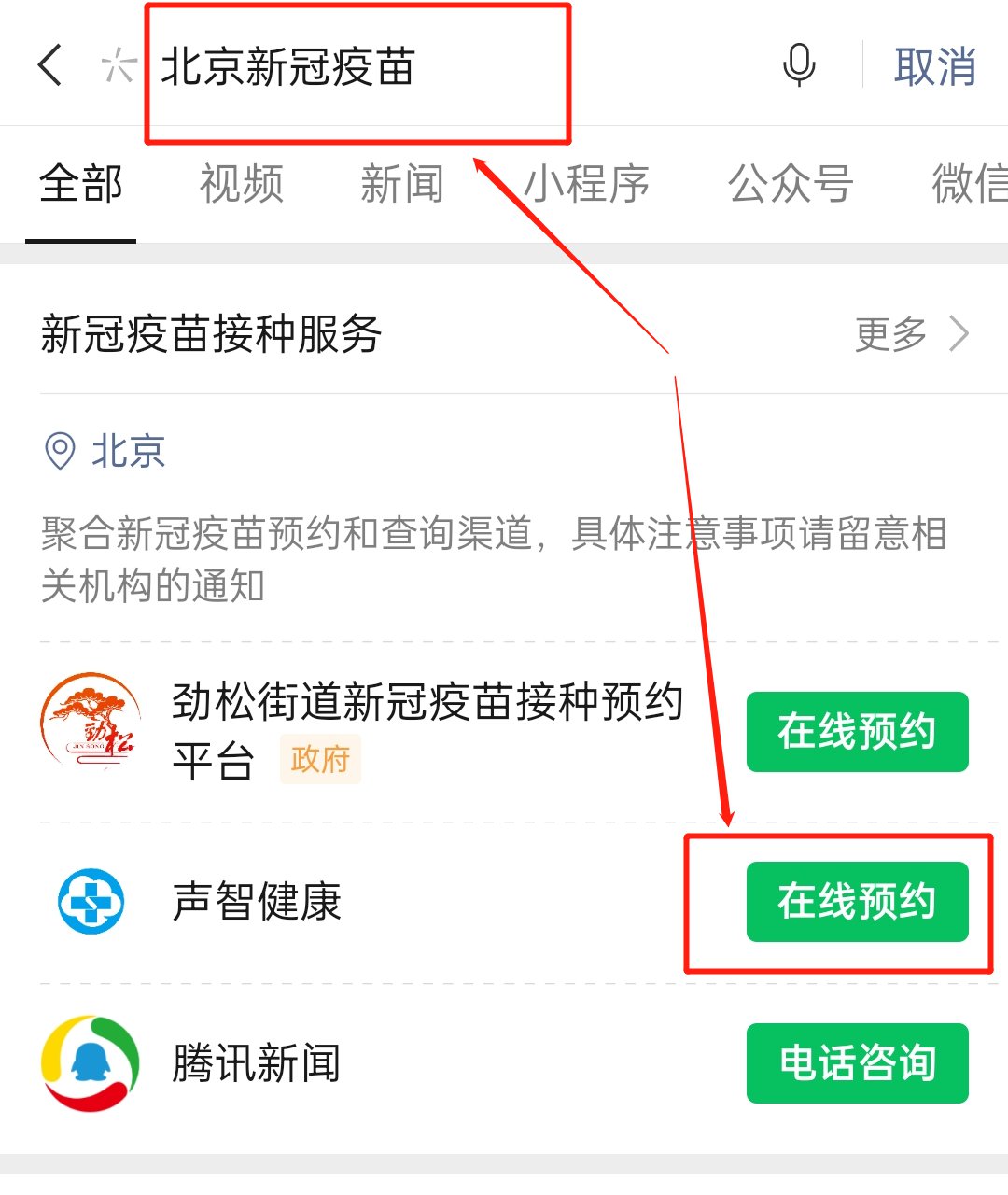
Task: Tap 在线预约 for 声智健康
Action: (x=857, y=902)
